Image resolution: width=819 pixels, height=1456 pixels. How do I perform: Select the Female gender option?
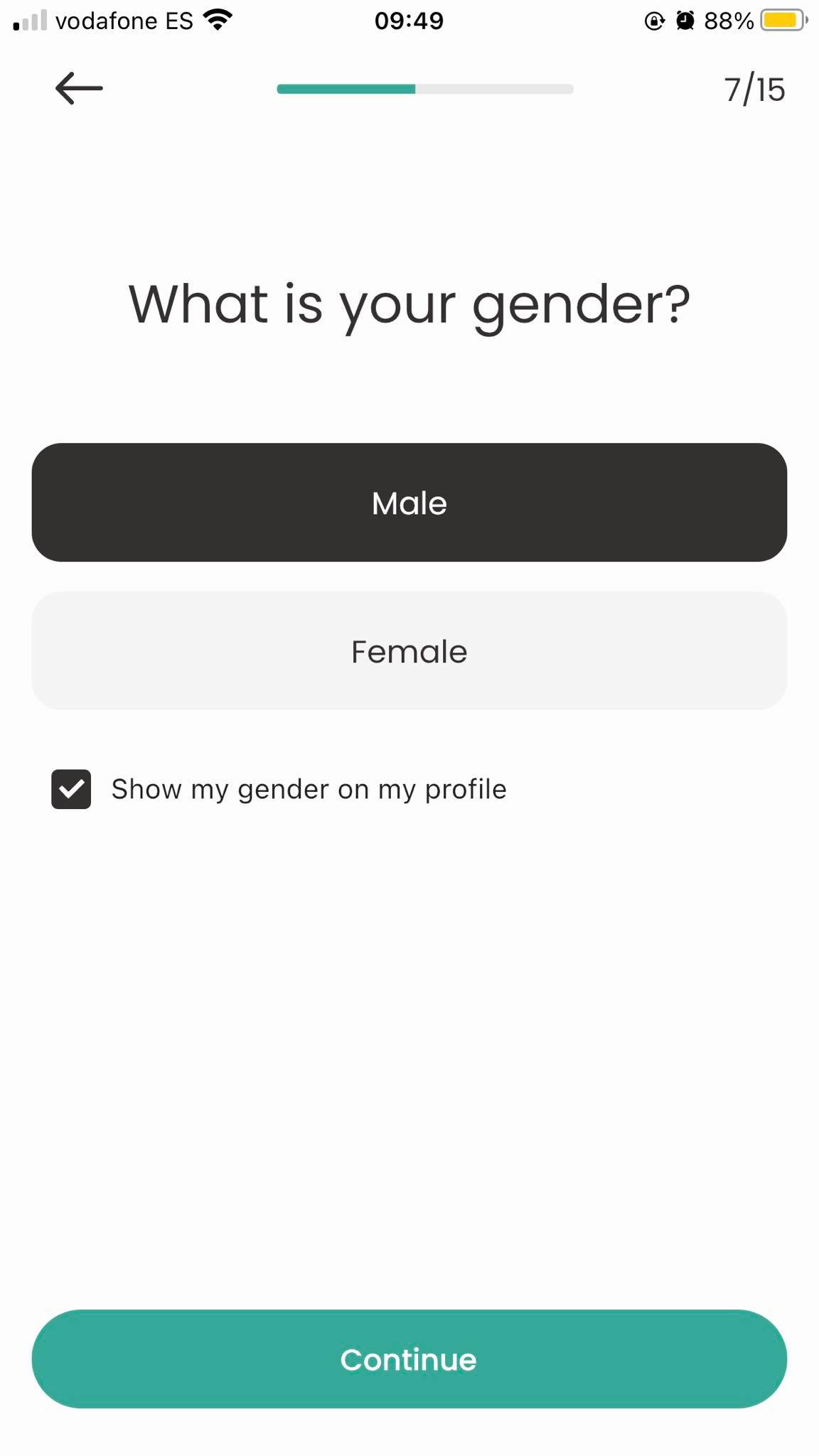pyautogui.click(x=409, y=651)
